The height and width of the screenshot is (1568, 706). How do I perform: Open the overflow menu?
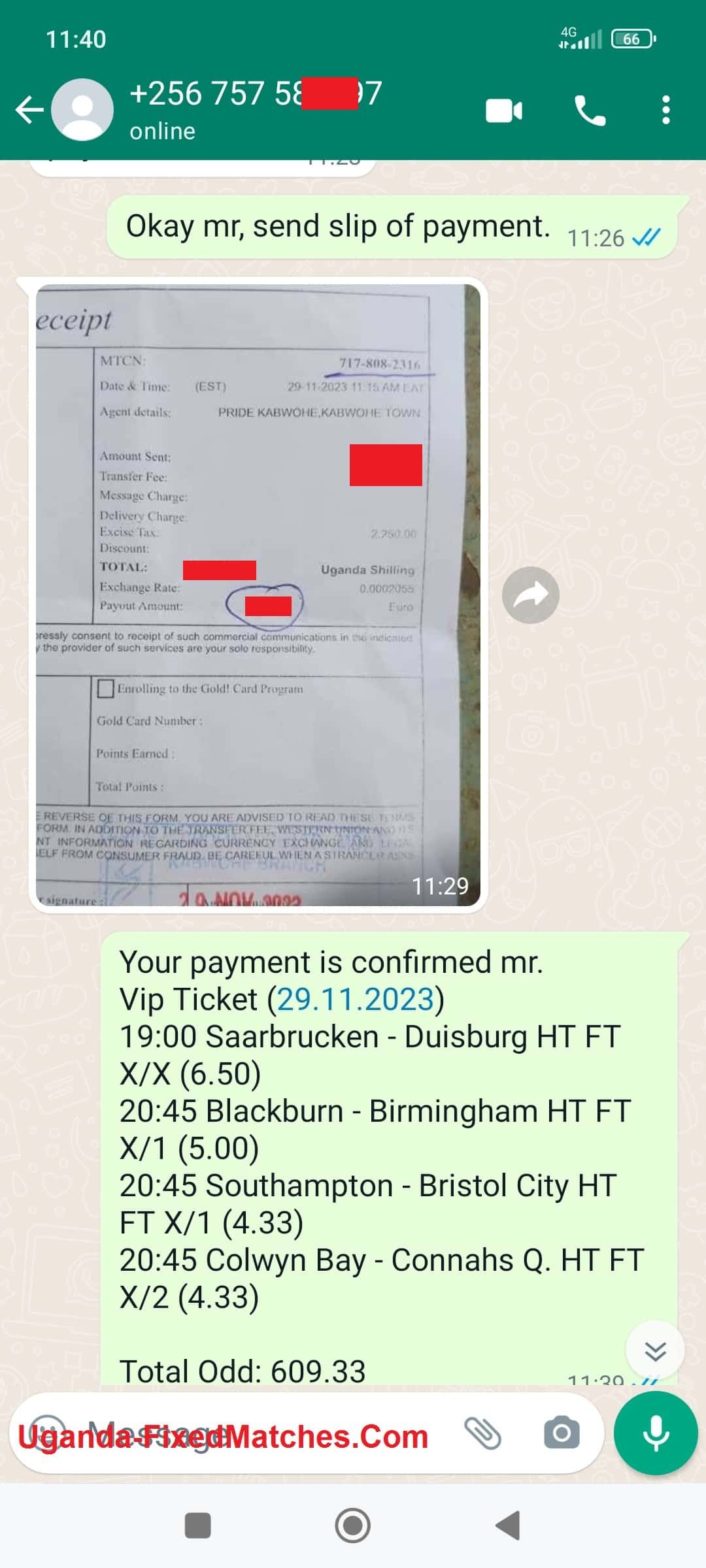coord(665,110)
